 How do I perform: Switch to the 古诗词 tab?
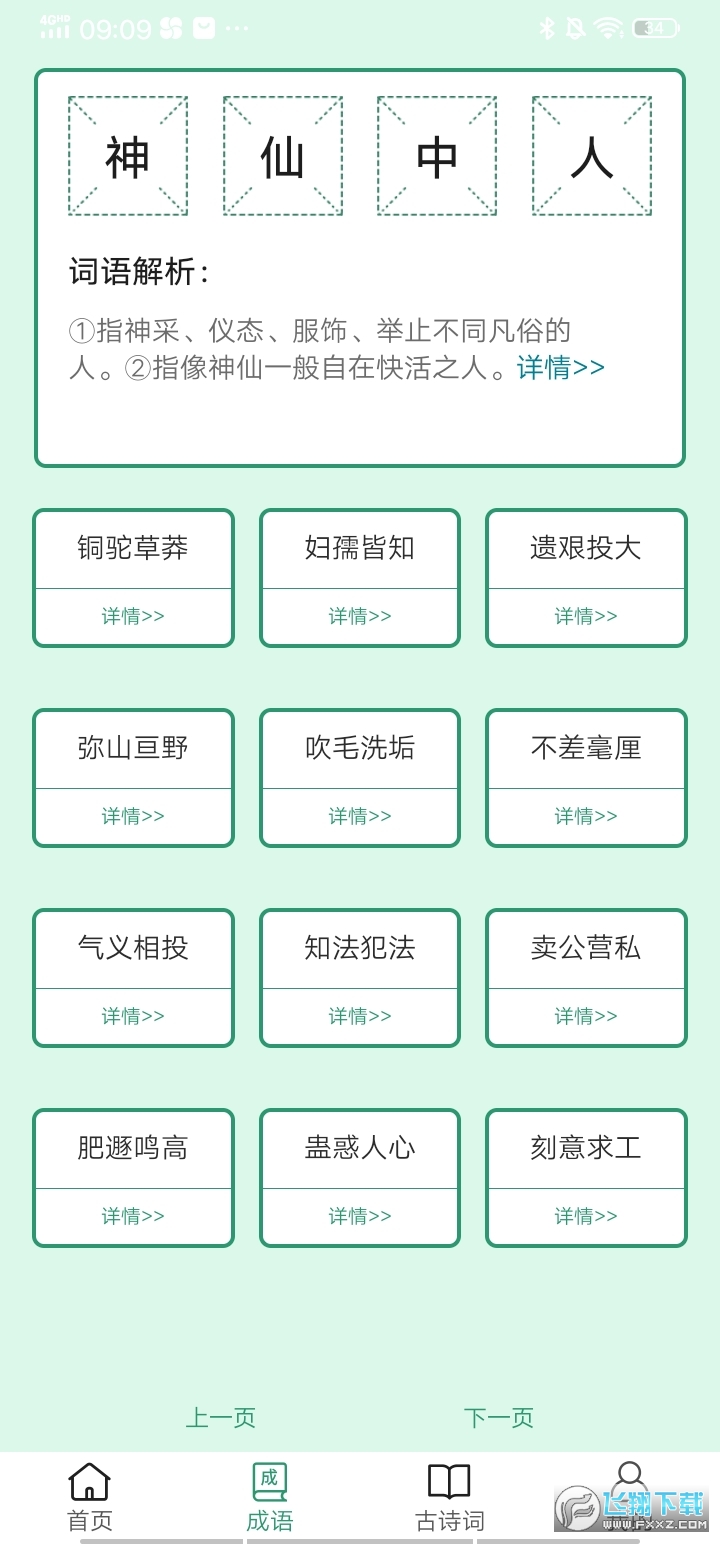449,1497
